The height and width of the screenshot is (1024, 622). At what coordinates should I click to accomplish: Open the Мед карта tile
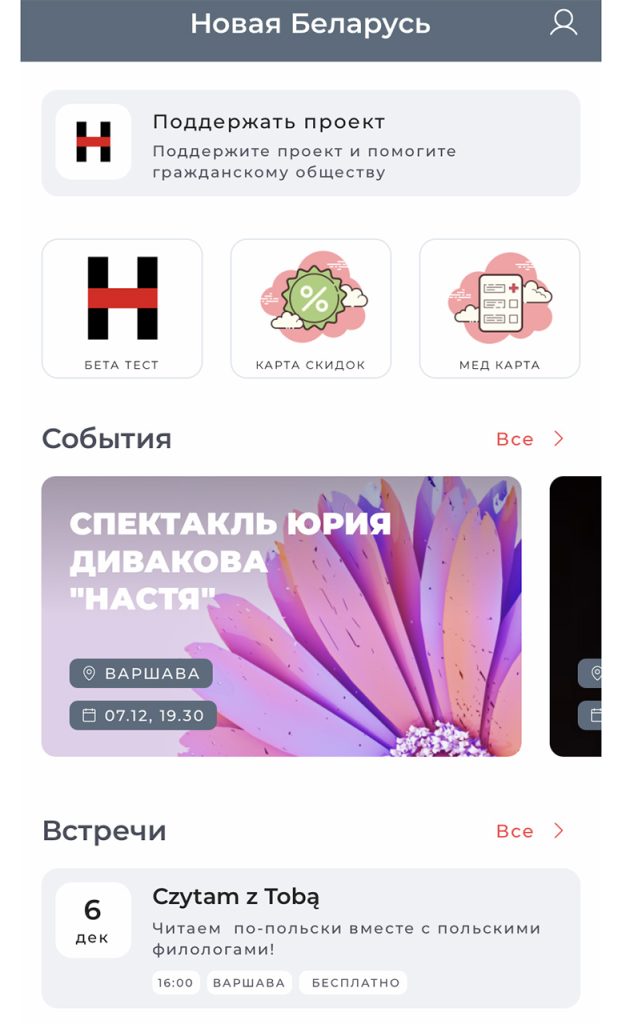click(499, 308)
